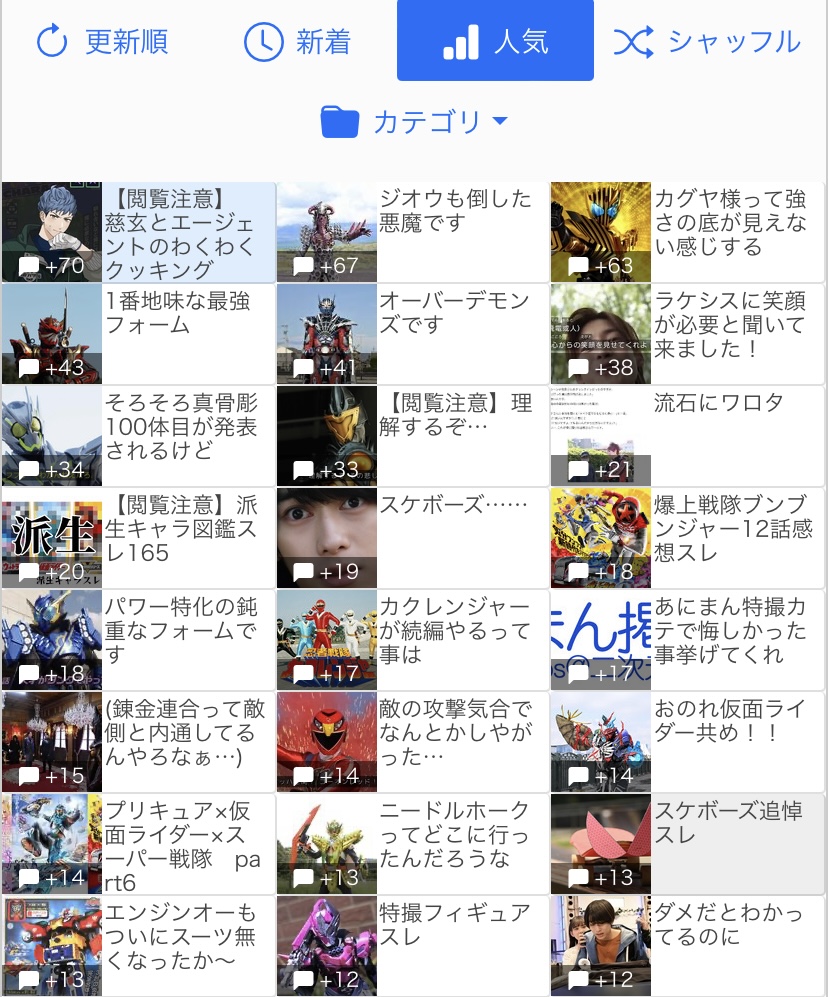Open thread 慈玄とエージェントのわくわくクッキング

tap(139, 232)
